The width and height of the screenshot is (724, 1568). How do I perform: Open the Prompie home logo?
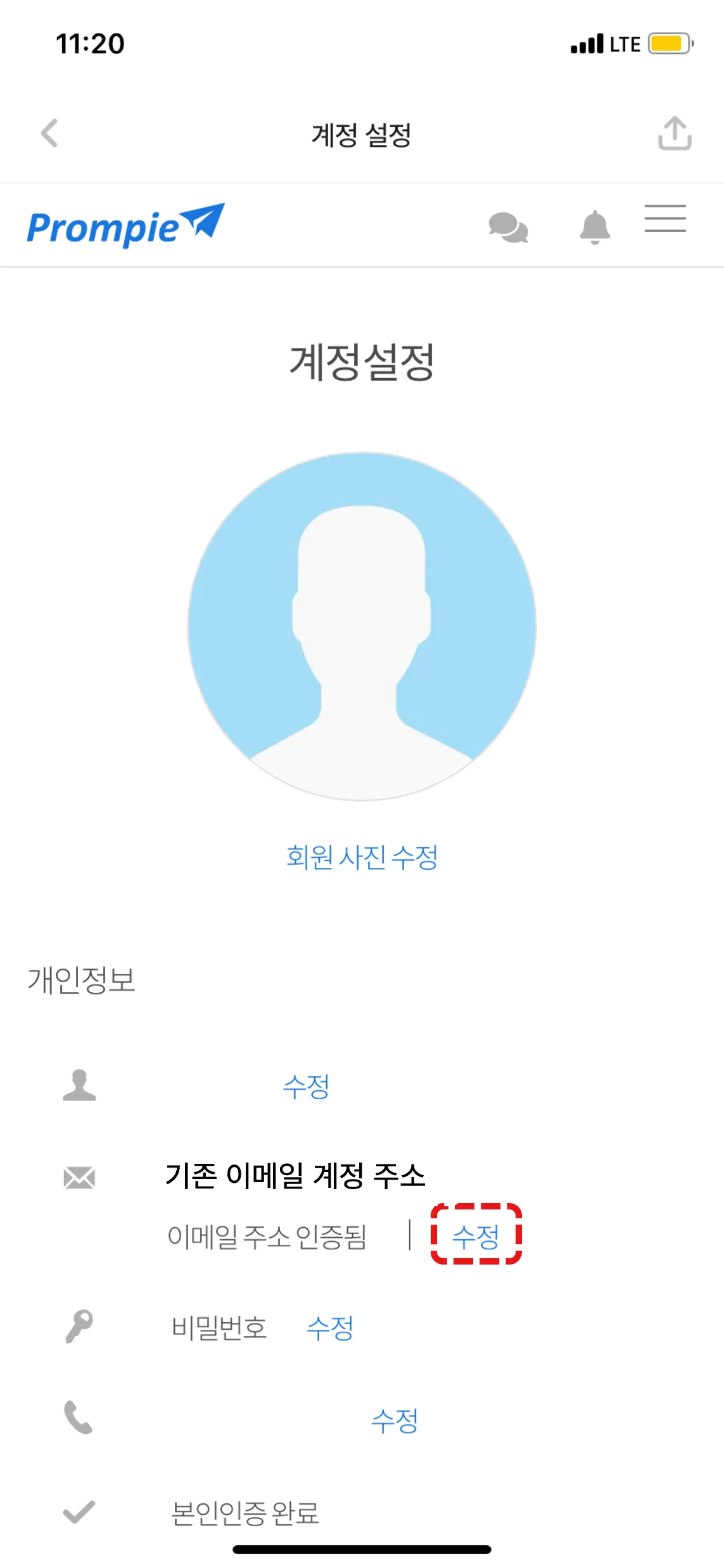pos(125,226)
